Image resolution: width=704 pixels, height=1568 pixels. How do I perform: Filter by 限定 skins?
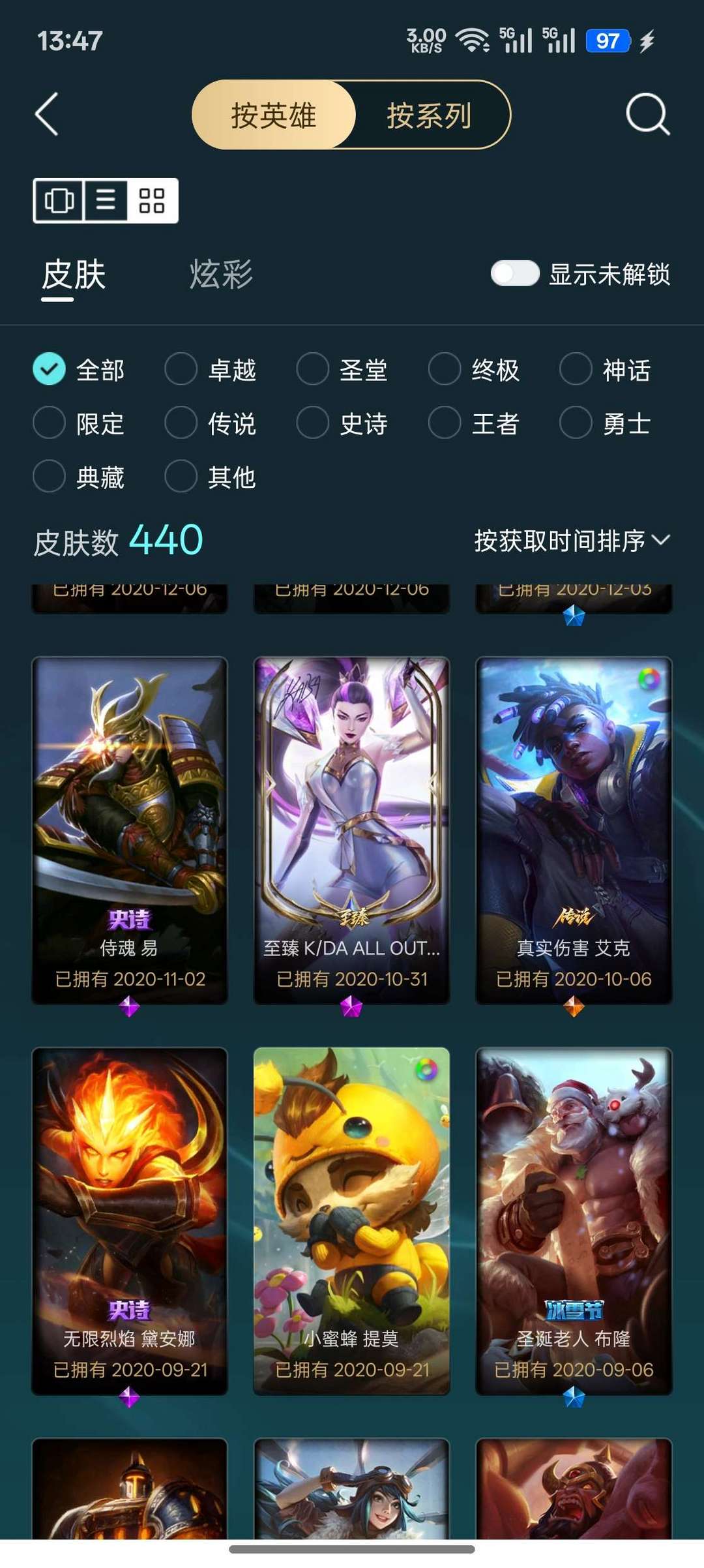(79, 423)
